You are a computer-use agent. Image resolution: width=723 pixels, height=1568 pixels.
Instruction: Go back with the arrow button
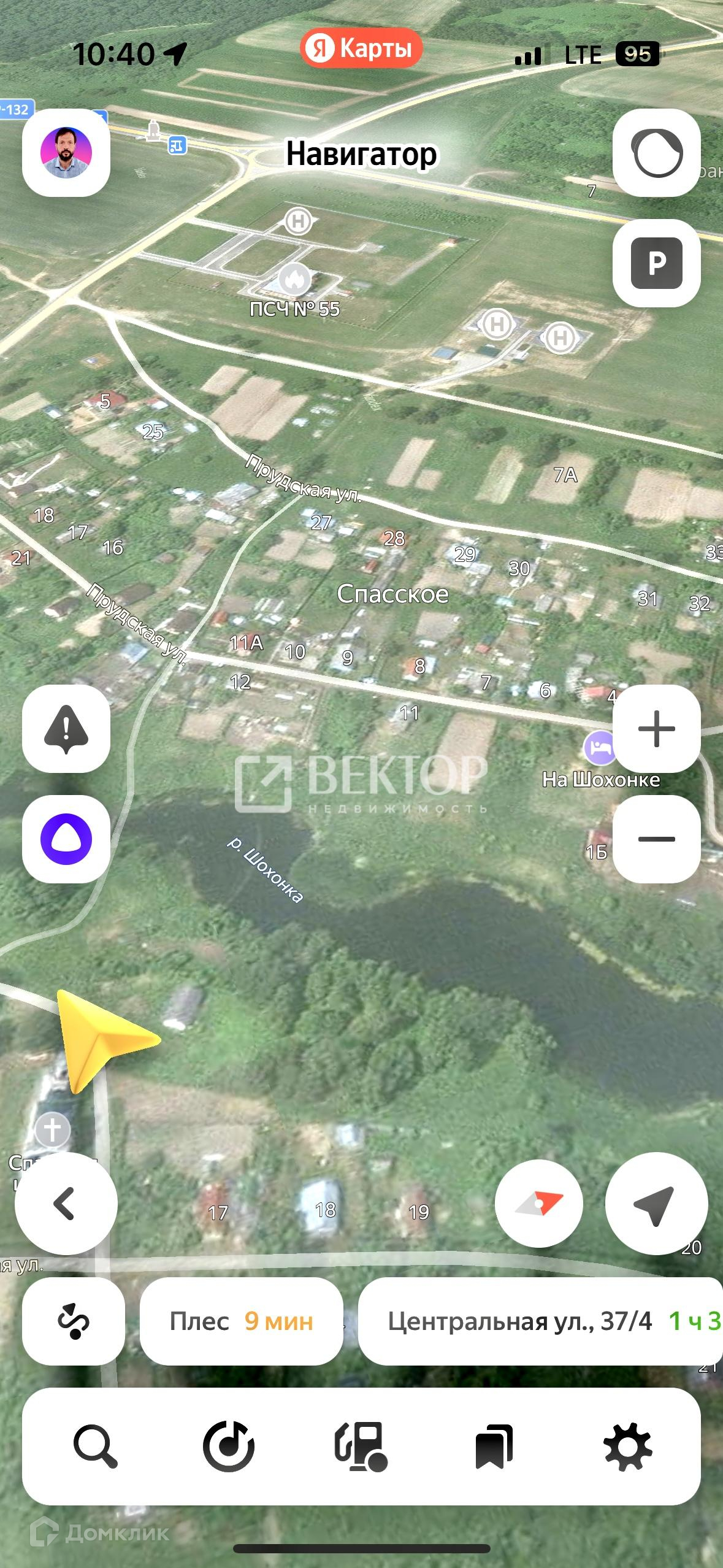66,1204
